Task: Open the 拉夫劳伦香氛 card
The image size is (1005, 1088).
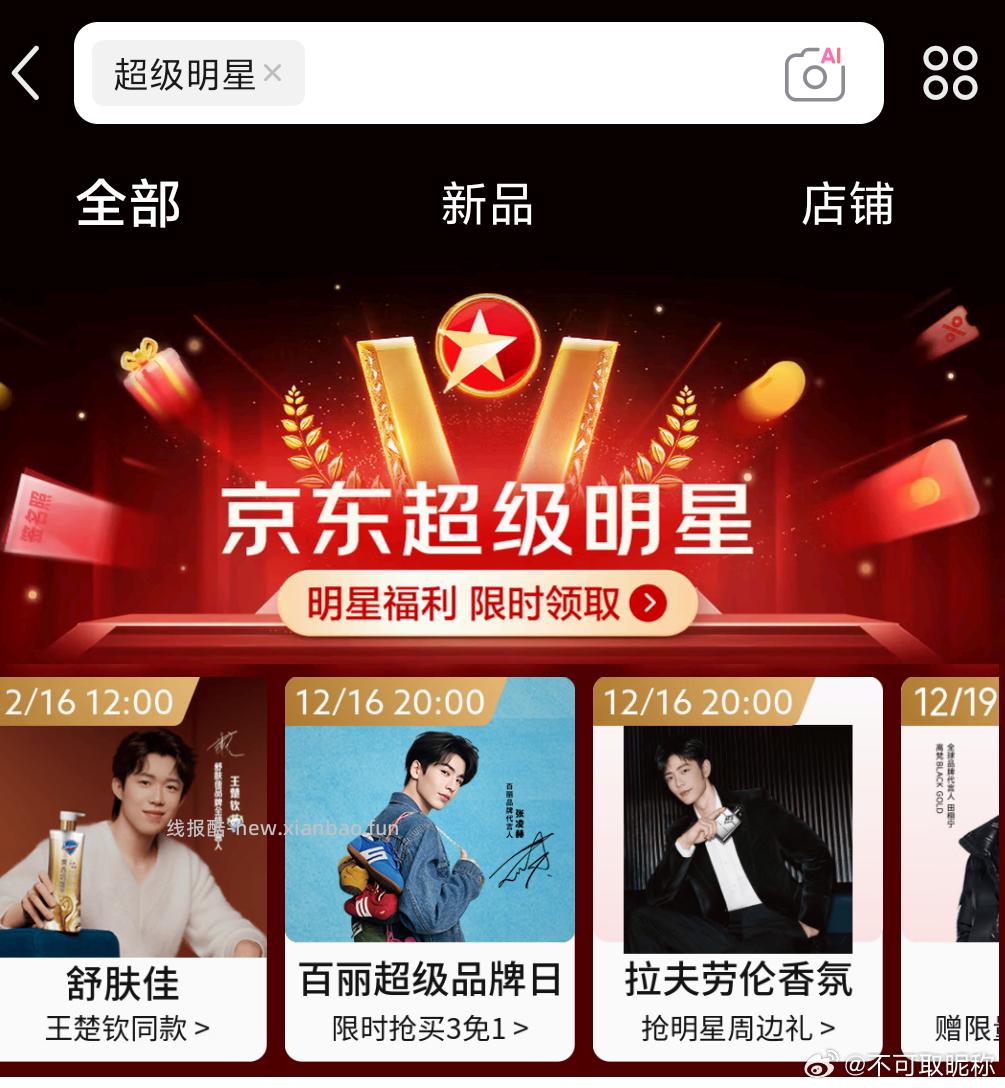Action: 737,860
